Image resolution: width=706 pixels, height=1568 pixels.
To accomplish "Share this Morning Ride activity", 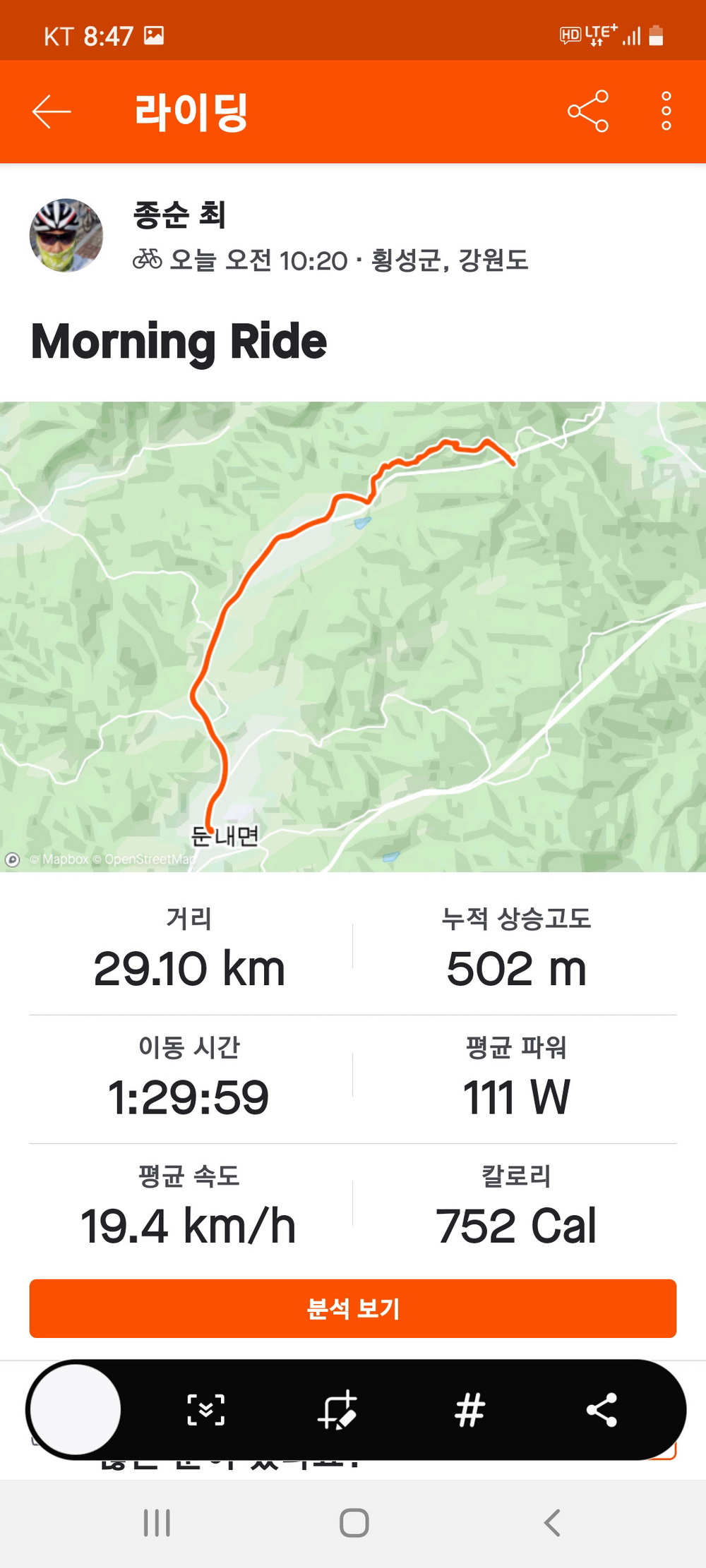I will coord(587,111).
